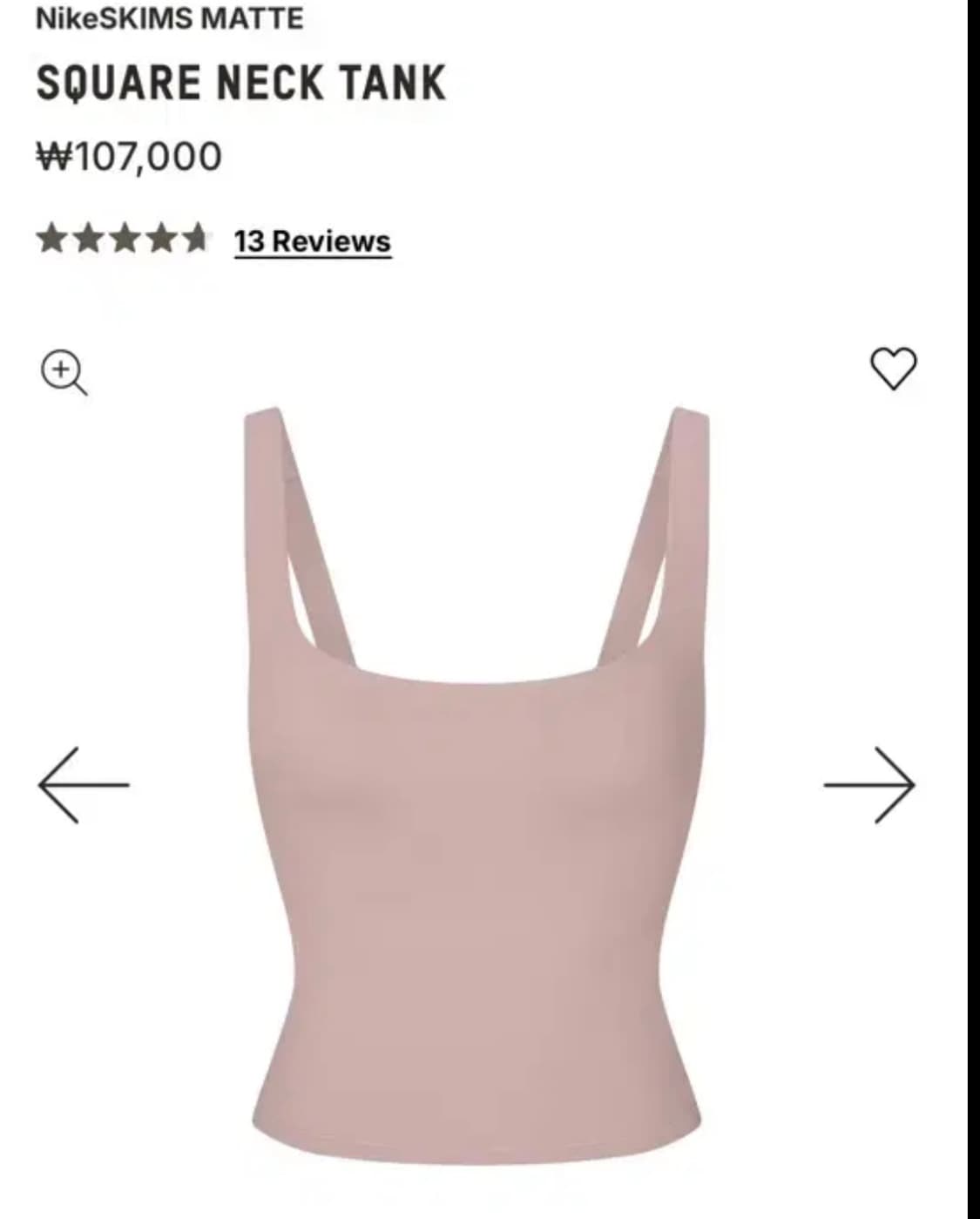Select the SQUARE NECK TANK title
The width and height of the screenshot is (980, 1219).
pos(240,81)
